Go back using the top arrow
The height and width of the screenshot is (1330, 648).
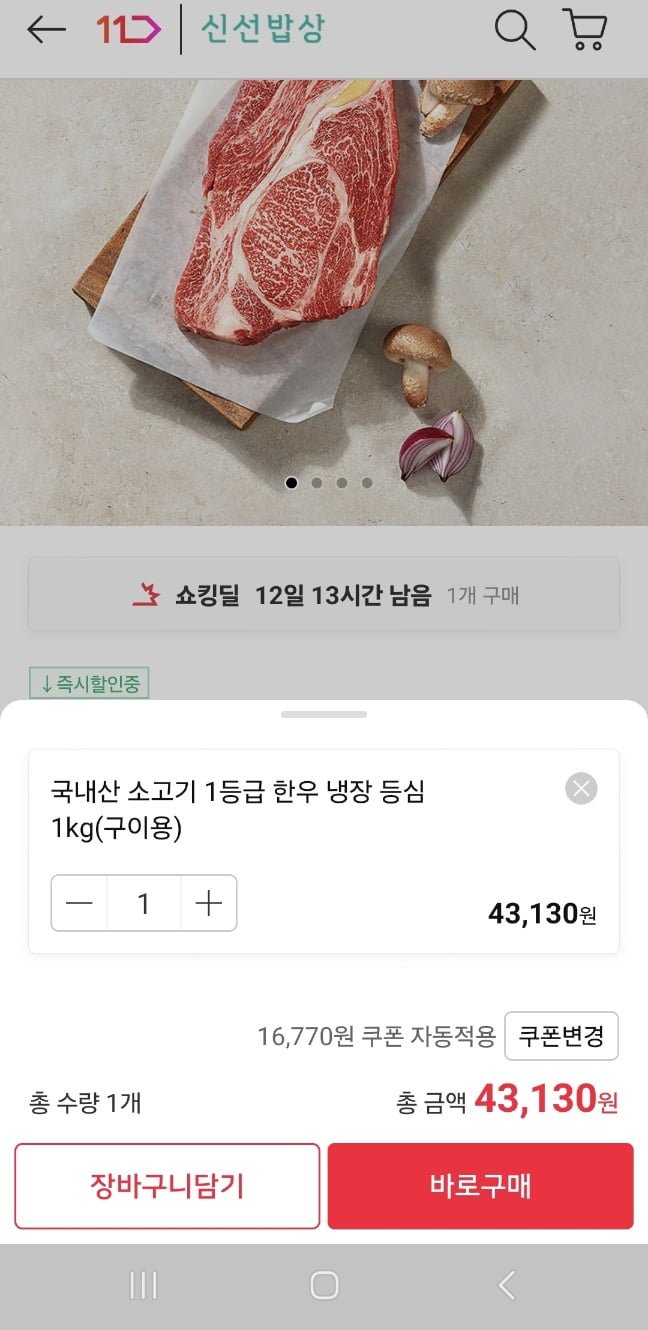[46, 30]
